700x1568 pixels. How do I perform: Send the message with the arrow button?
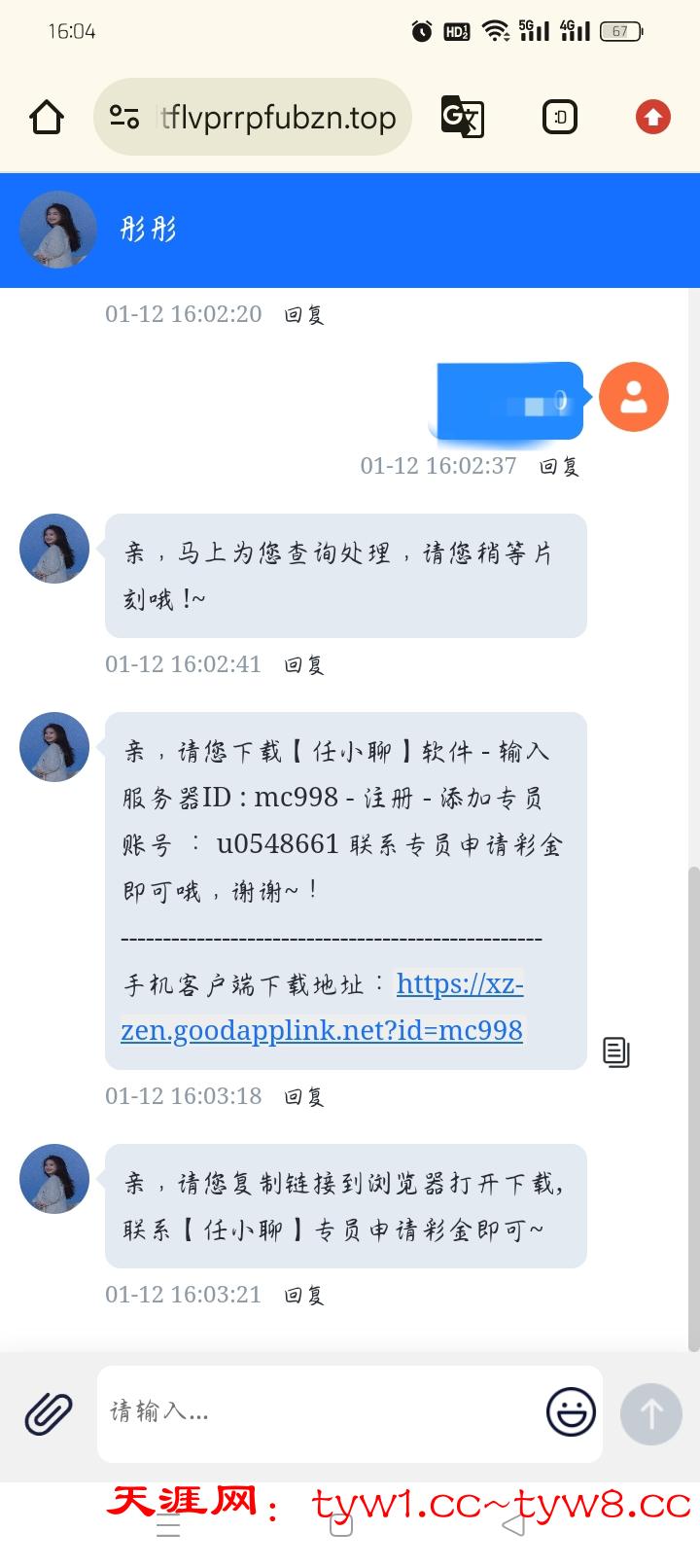pyautogui.click(x=651, y=1413)
